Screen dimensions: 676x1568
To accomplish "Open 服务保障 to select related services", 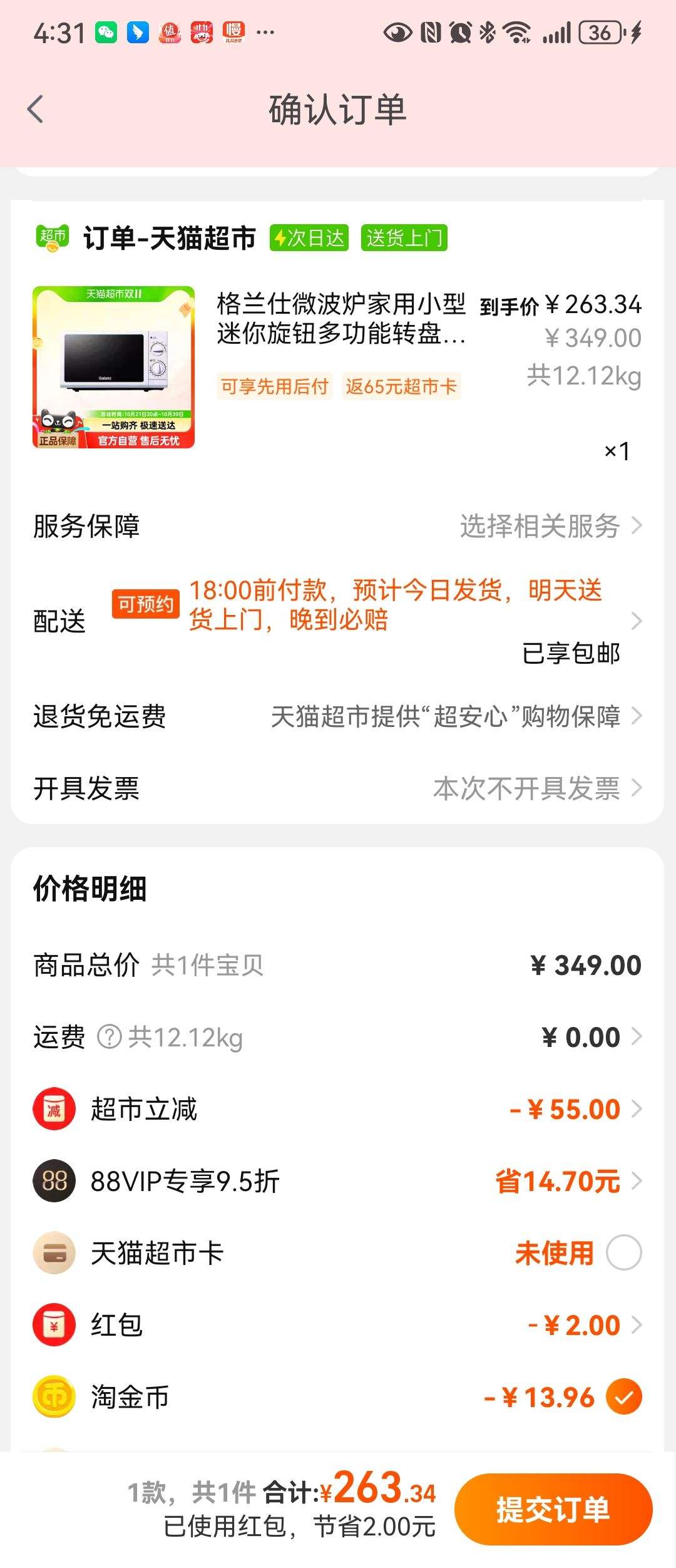I will coord(551,526).
